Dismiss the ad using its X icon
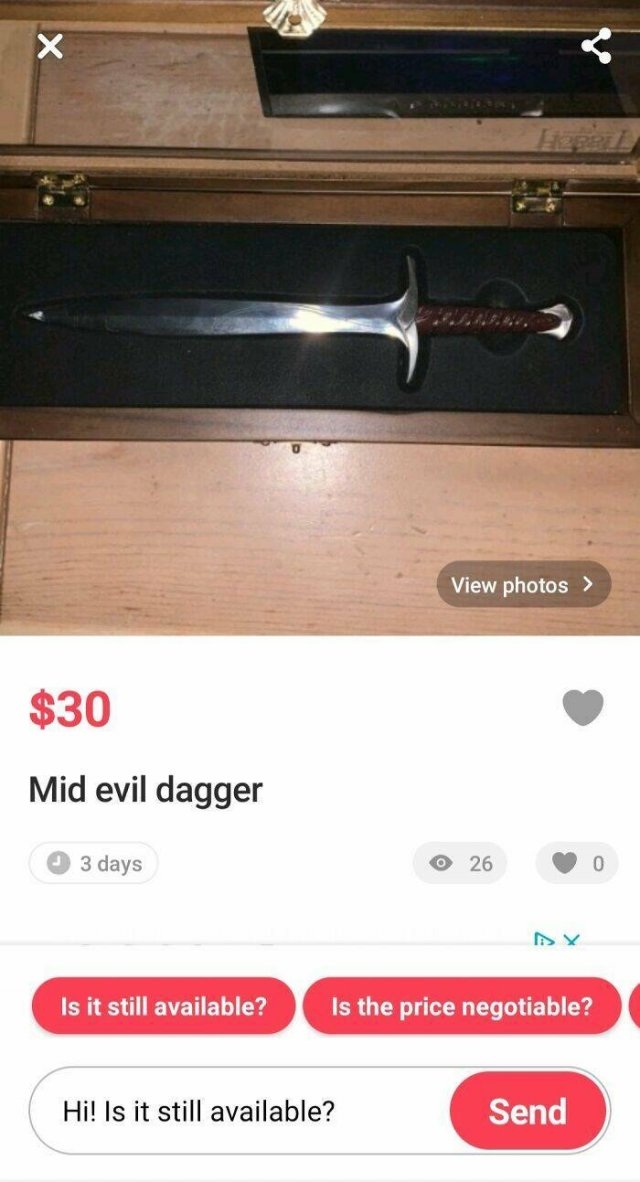This screenshot has width=640, height=1182. [571, 940]
